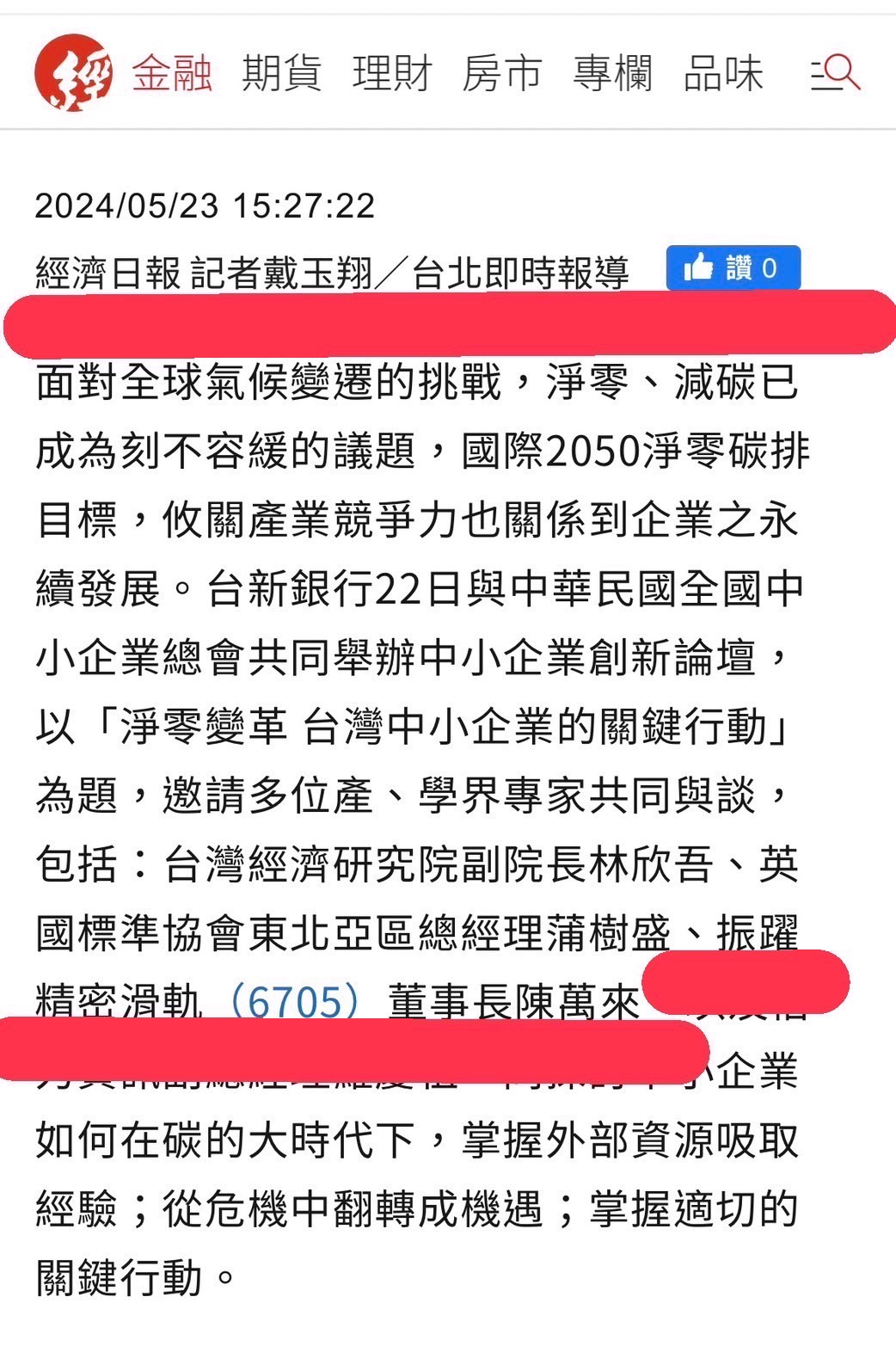Open the 期貨 section

[282, 73]
